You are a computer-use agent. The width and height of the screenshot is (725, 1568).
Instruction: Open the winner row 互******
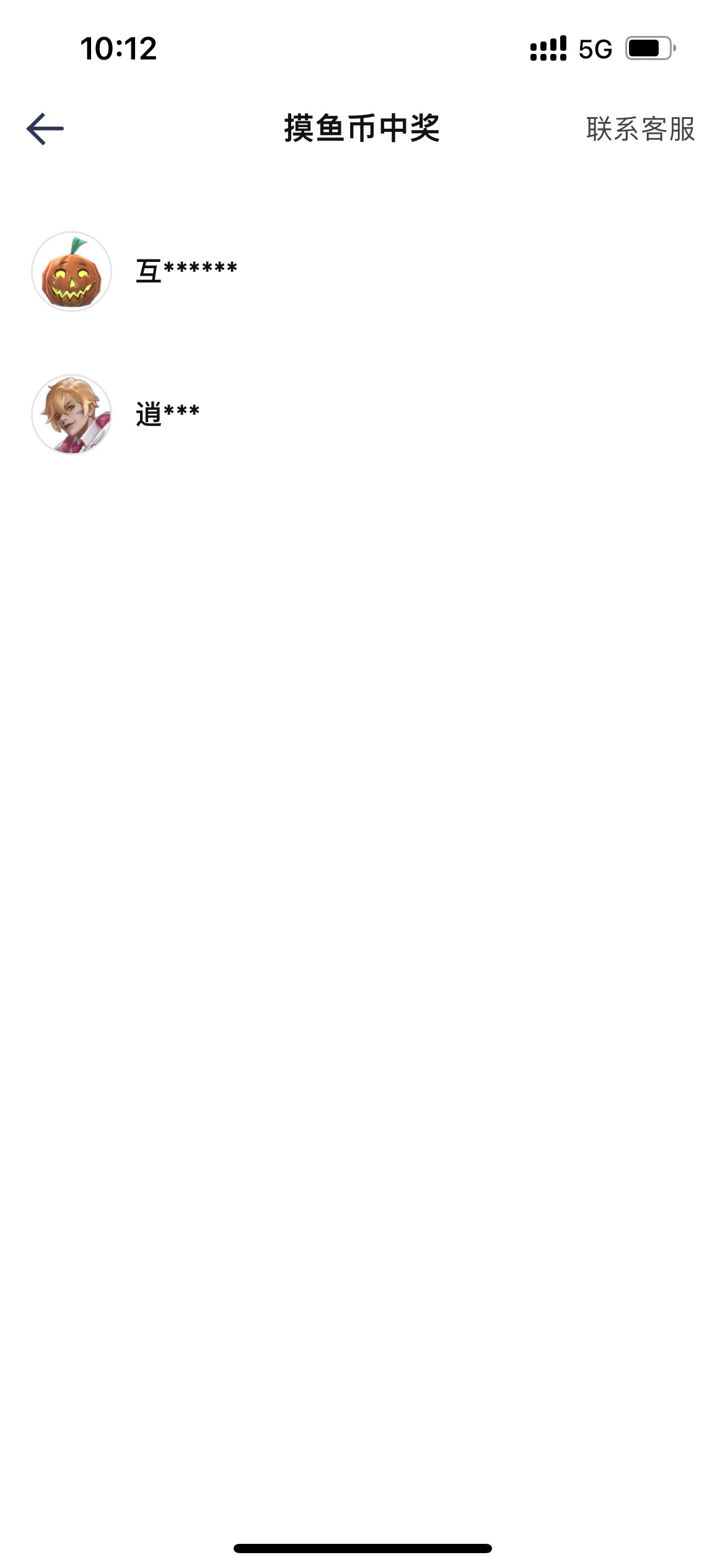(362, 271)
